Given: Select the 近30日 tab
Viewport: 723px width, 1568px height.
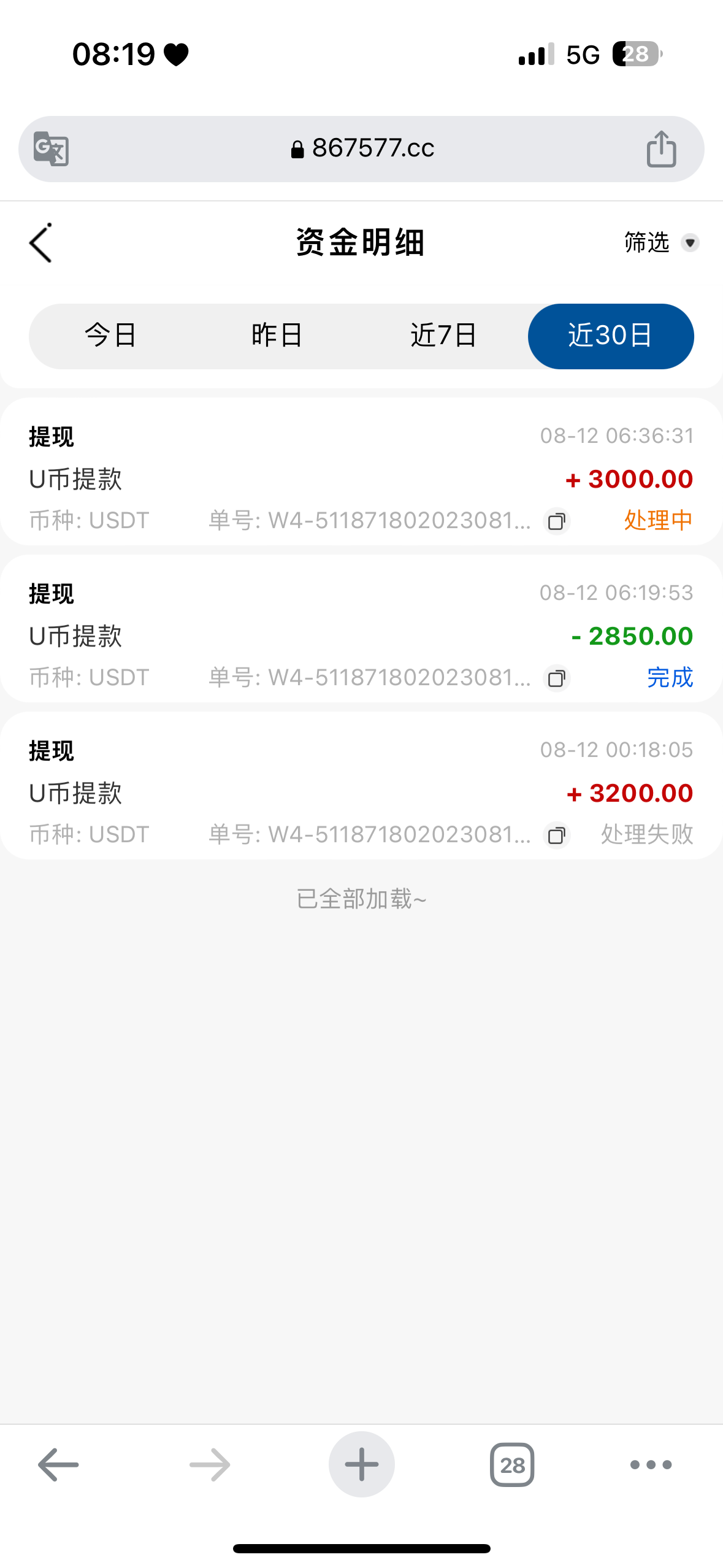Looking at the screenshot, I should click(610, 336).
